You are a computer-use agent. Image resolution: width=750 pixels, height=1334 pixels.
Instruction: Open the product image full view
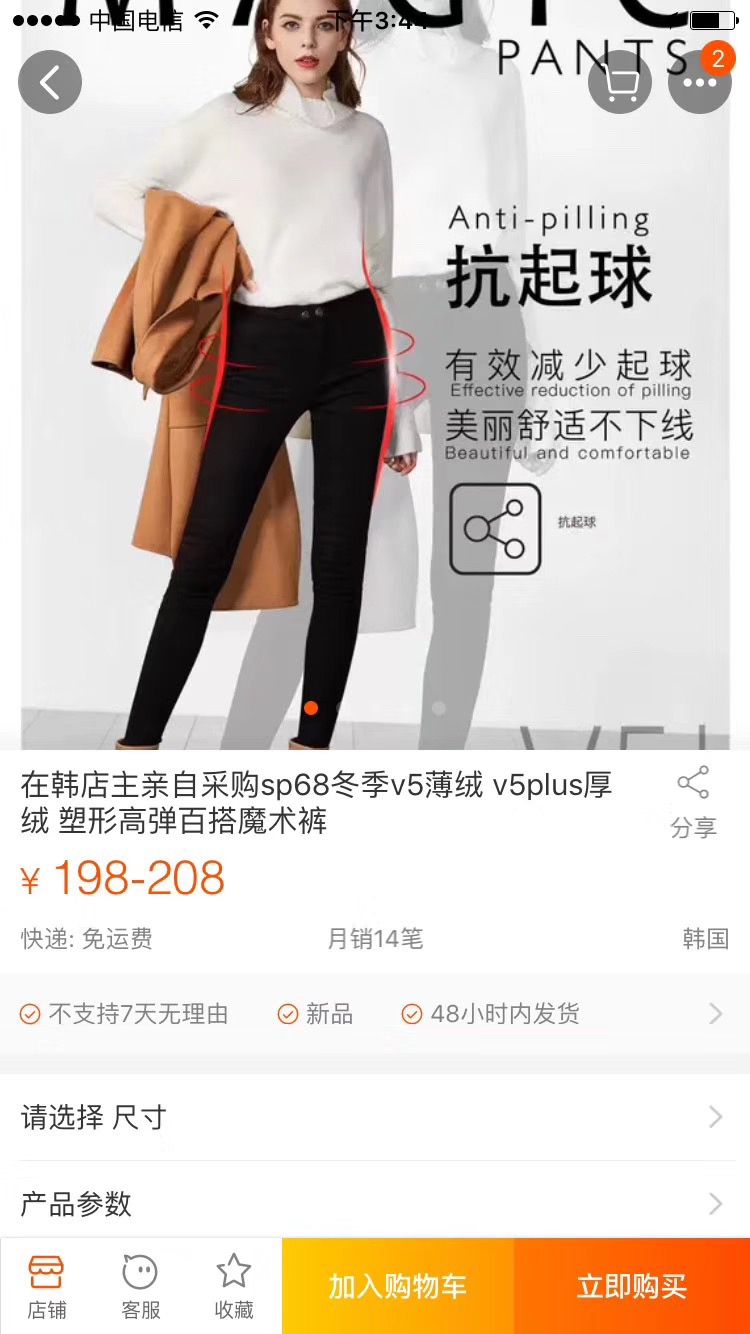click(x=375, y=420)
